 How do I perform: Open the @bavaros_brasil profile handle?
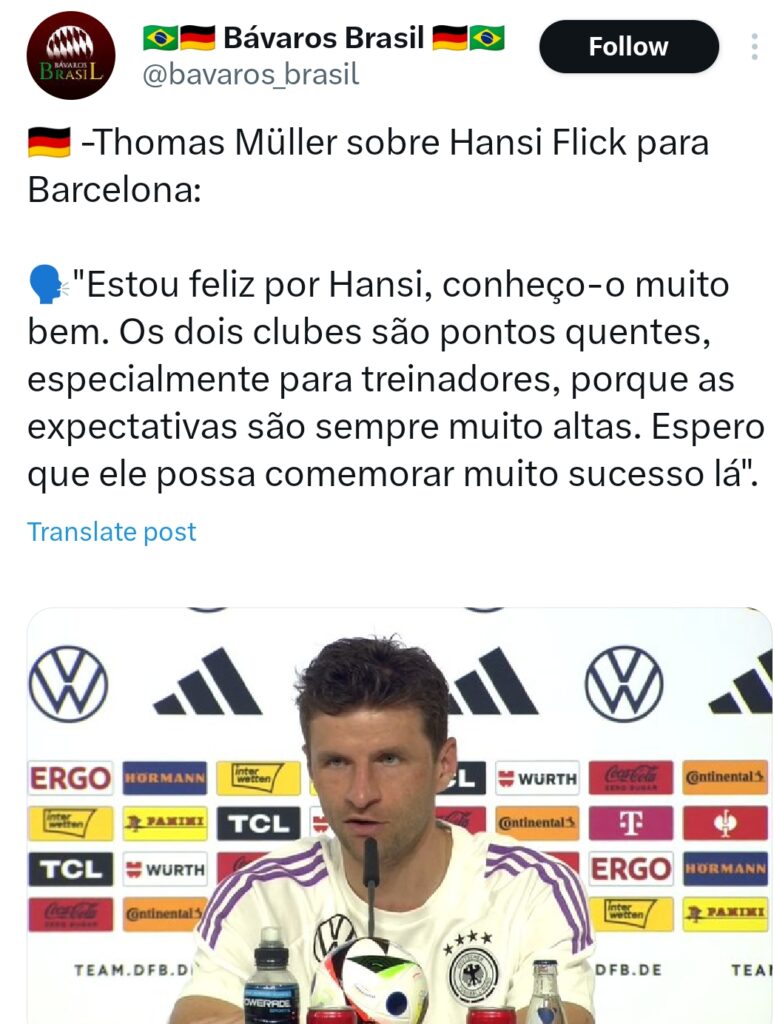[250, 75]
